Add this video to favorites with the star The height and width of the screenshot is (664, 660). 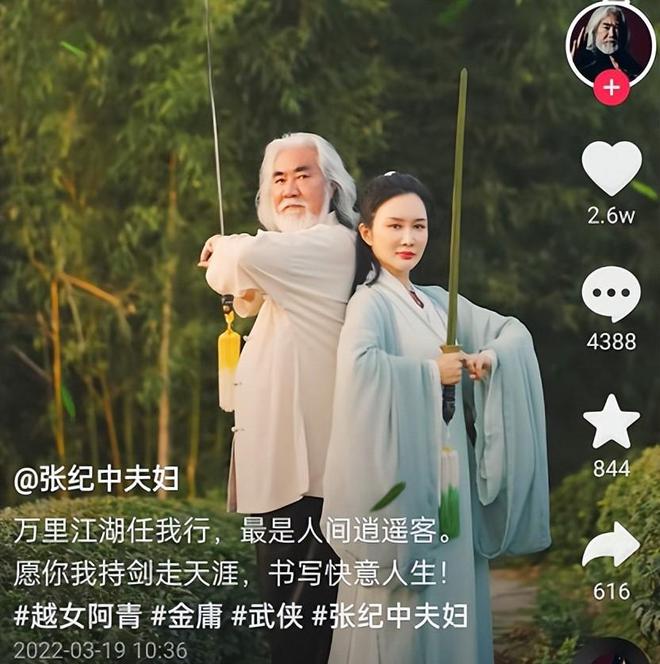point(611,421)
